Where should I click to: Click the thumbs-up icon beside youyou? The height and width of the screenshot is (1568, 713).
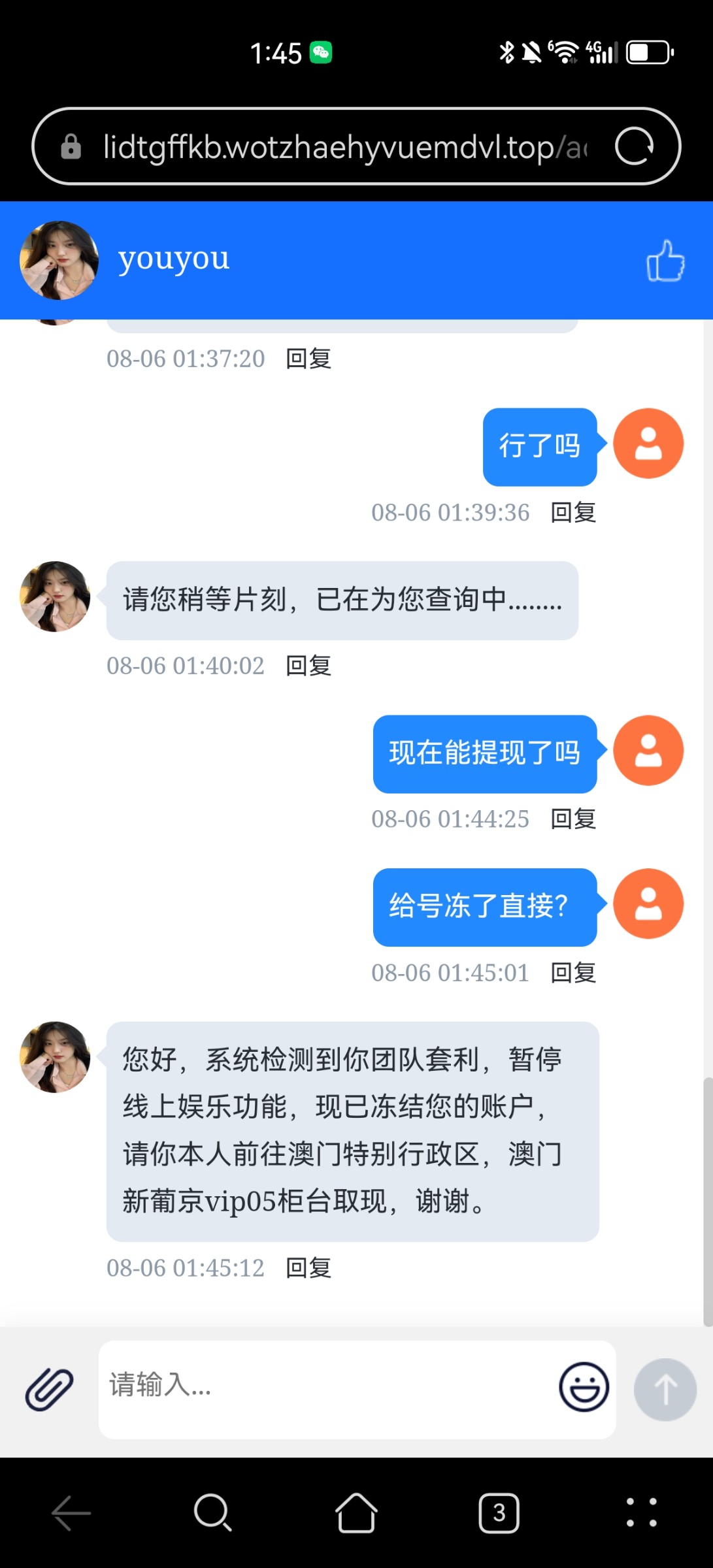point(667,260)
